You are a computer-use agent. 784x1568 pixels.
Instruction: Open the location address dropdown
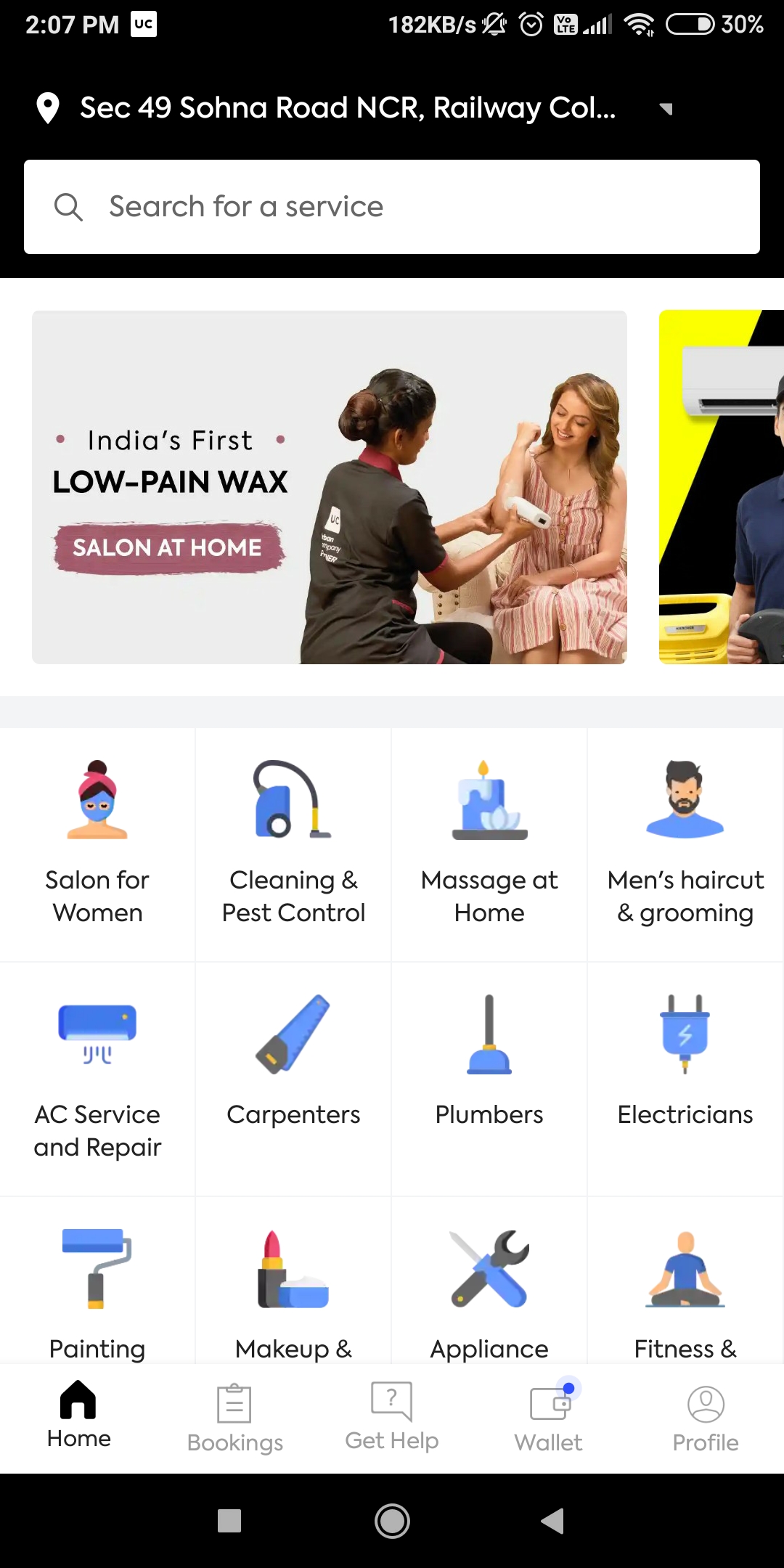tap(356, 108)
